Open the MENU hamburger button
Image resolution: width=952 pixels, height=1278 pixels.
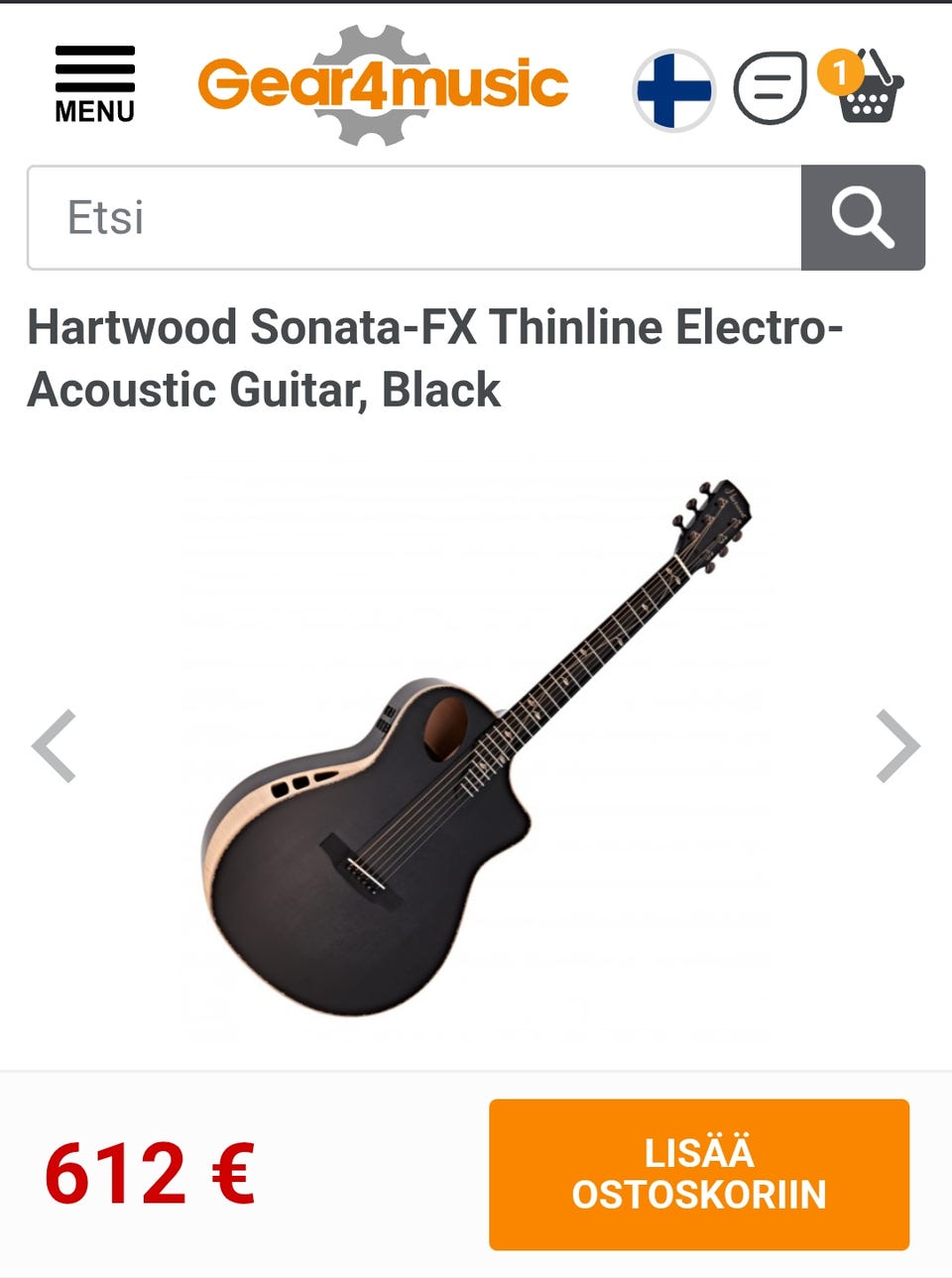tap(94, 85)
